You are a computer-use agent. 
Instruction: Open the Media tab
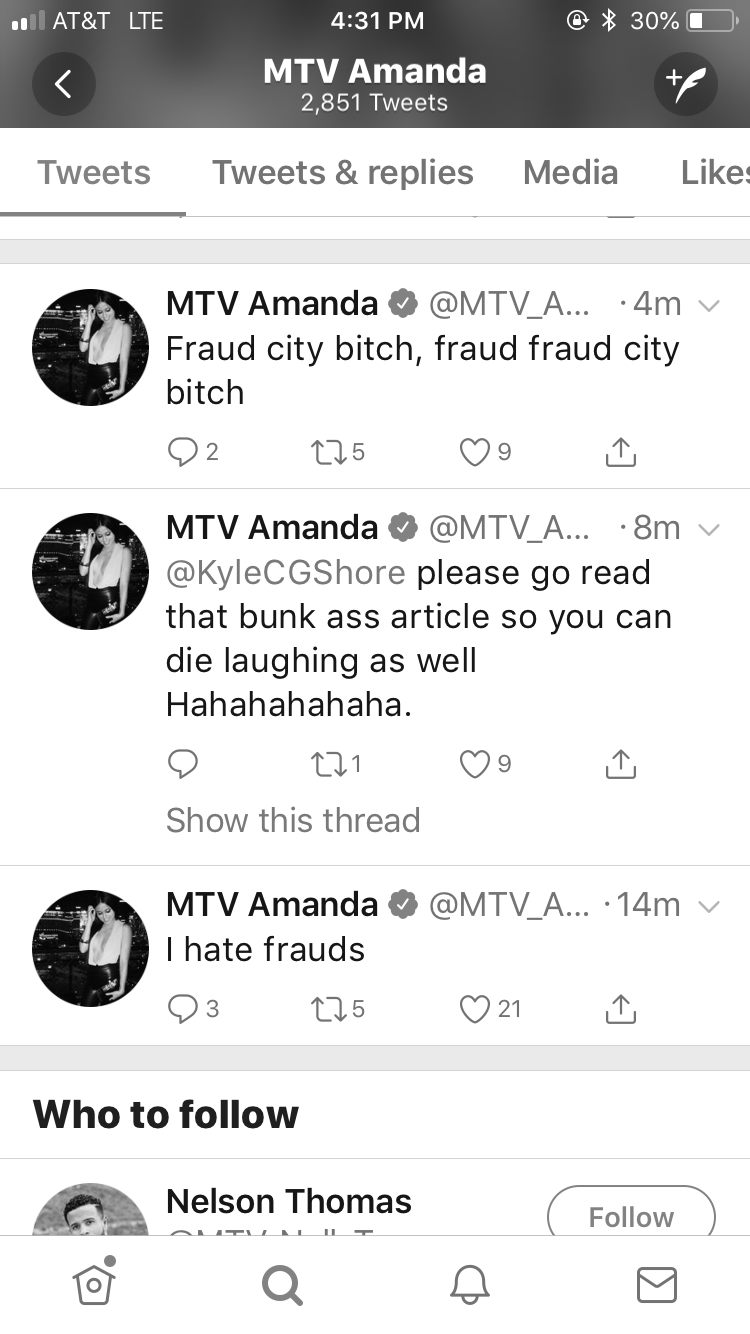[x=570, y=172]
